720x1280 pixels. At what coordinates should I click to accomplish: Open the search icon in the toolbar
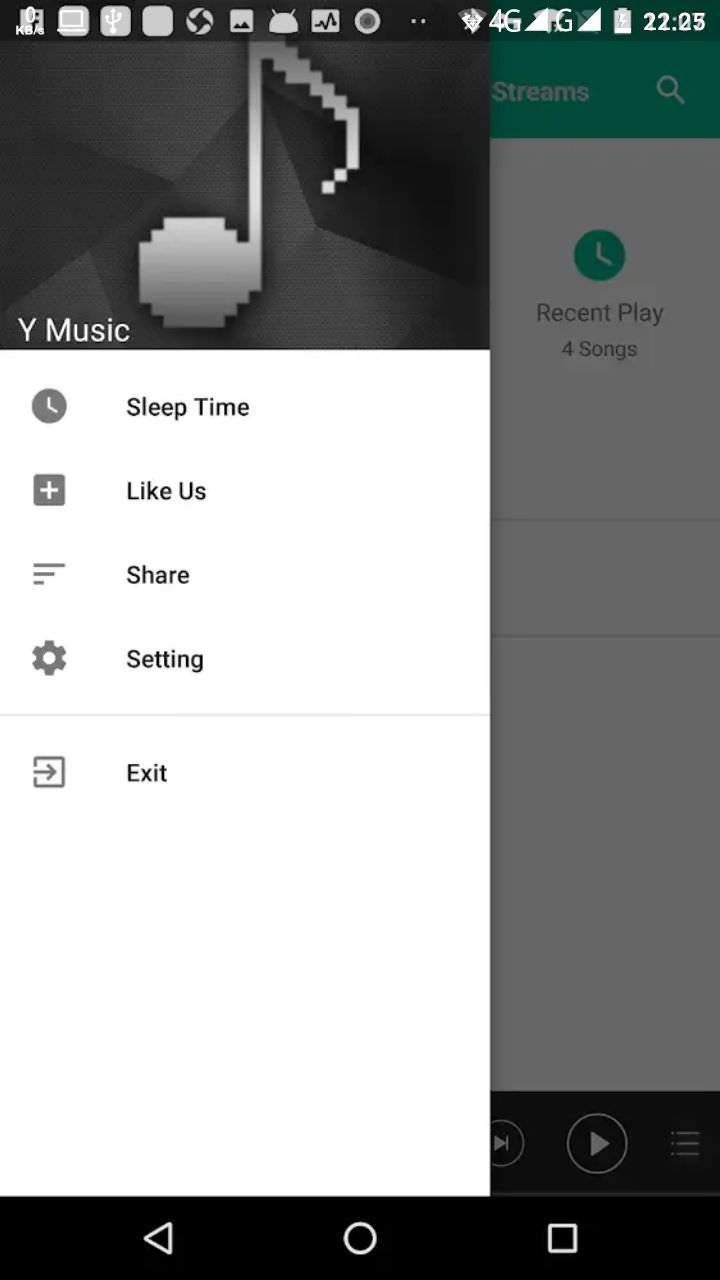(x=670, y=91)
